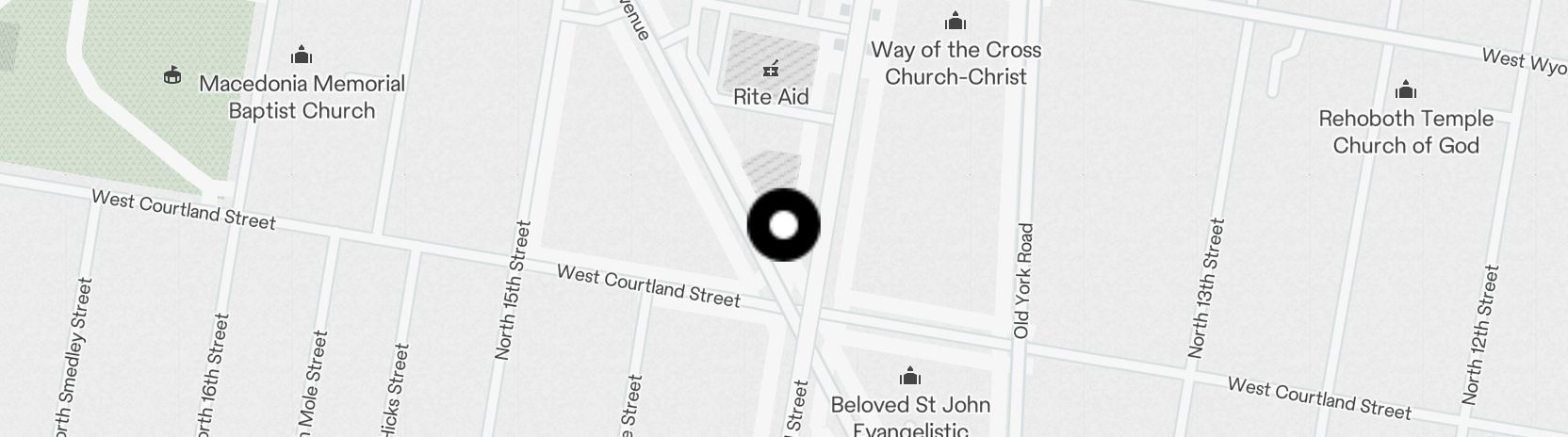Open Rehoboth Temple Church of God marker
Viewport: 1568px width, 437px height.
coord(1405,90)
